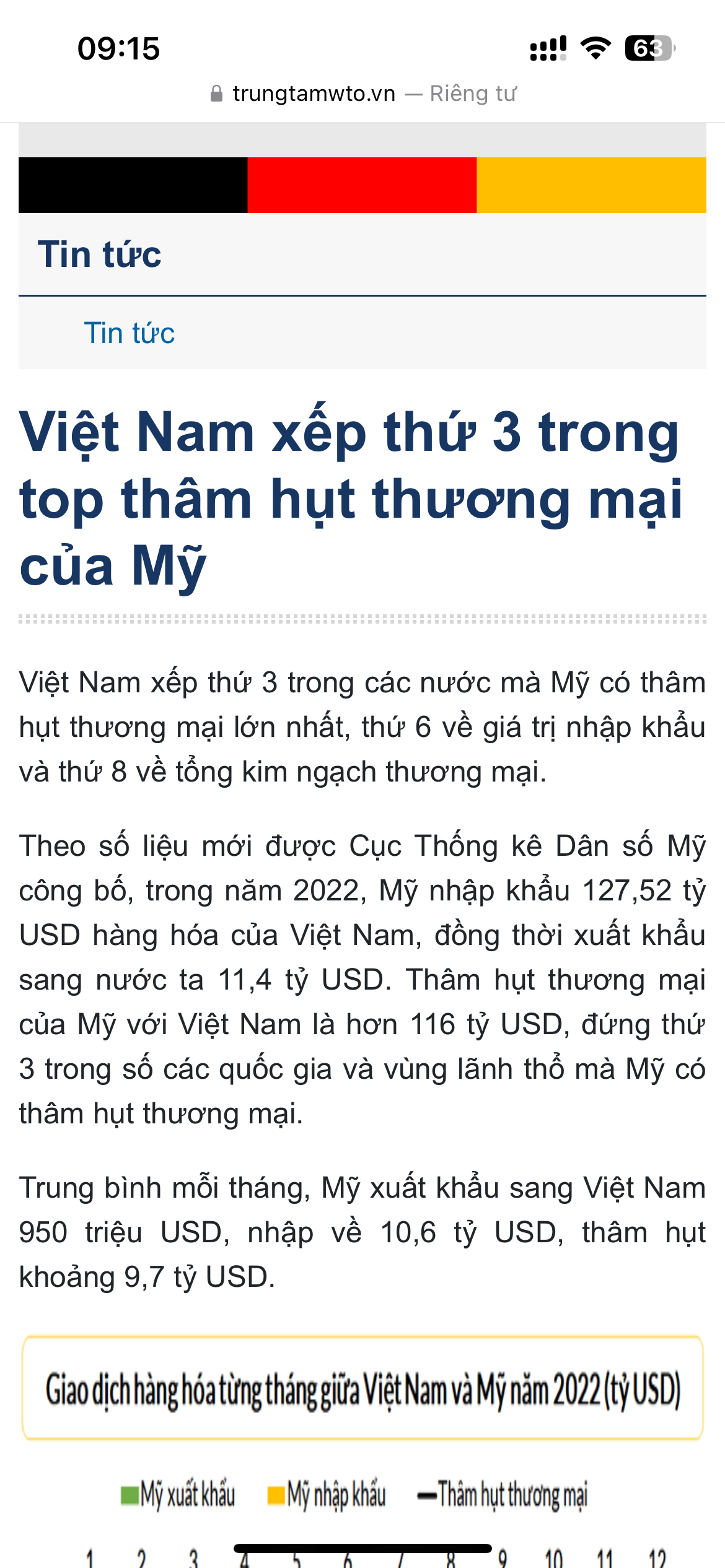The height and width of the screenshot is (1568, 725).
Task: Open the blue Tin tức breadcrumb link
Action: click(129, 333)
